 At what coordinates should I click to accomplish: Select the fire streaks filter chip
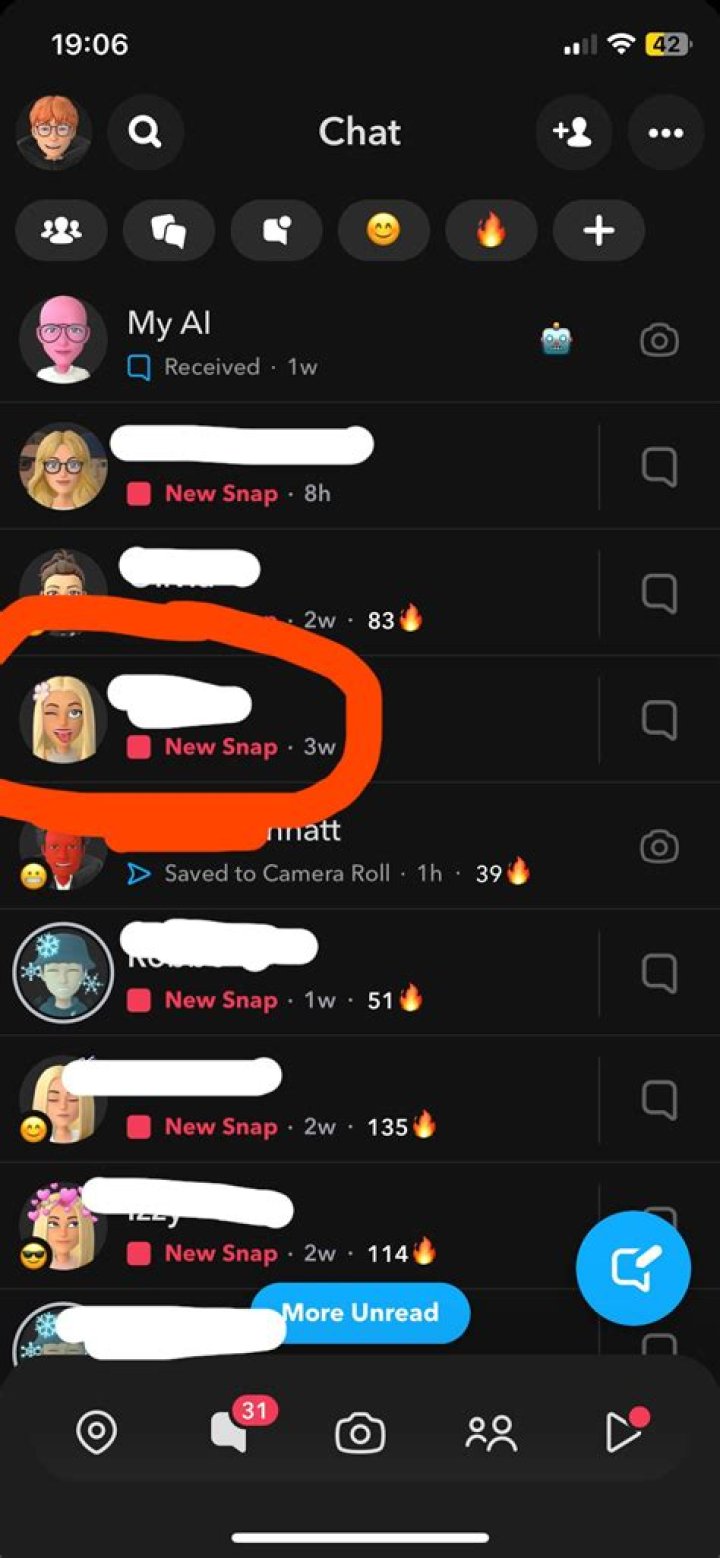point(491,231)
